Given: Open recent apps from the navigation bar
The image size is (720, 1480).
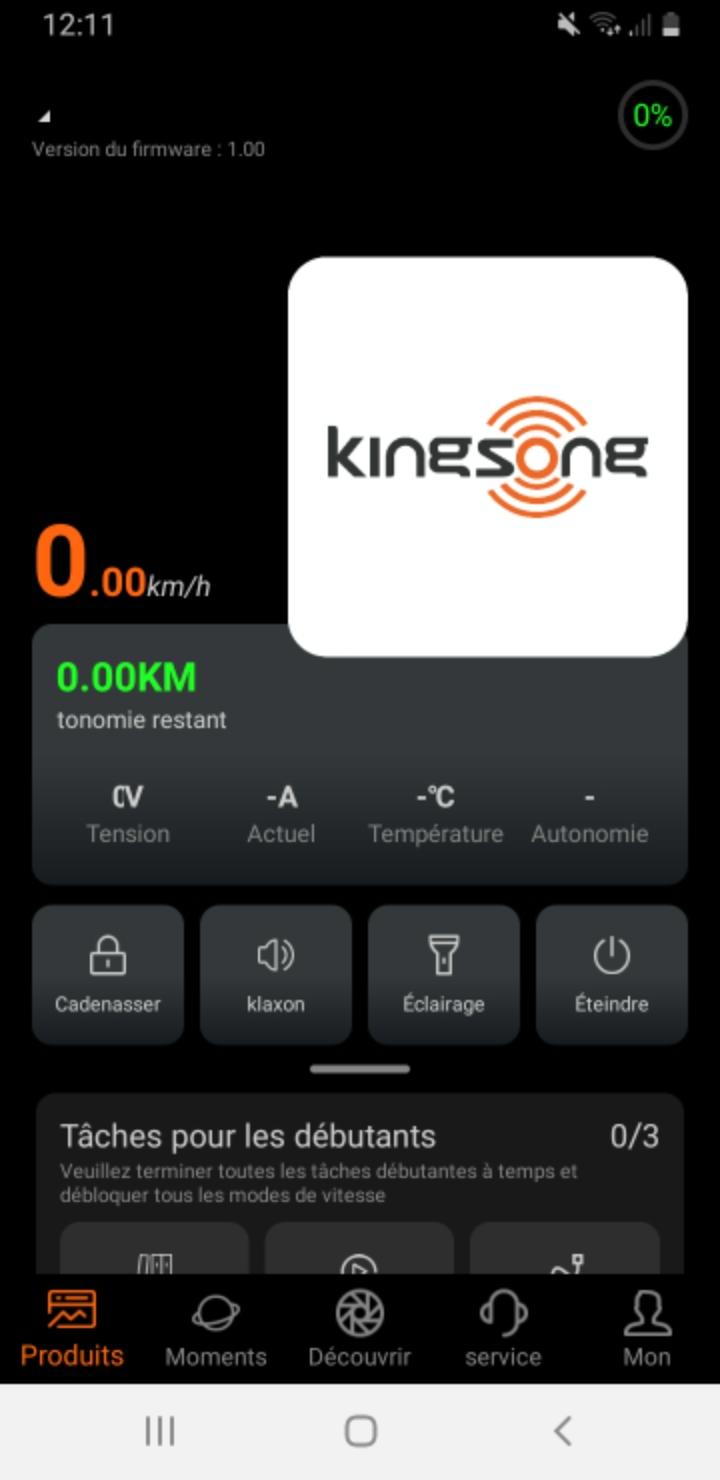Looking at the screenshot, I should pos(160,1431).
